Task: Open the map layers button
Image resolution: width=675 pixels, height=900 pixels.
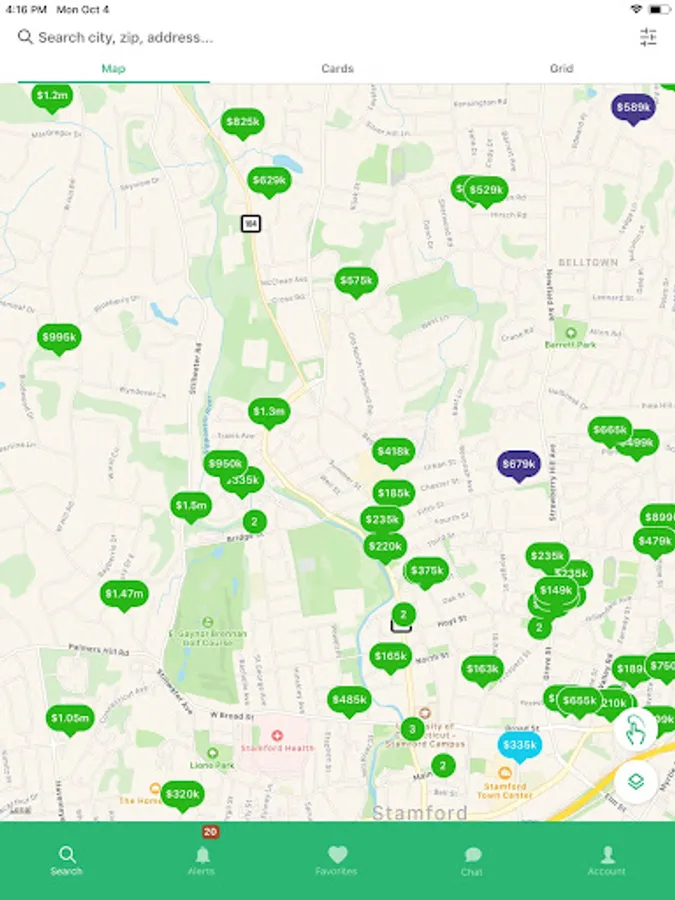Action: click(635, 782)
